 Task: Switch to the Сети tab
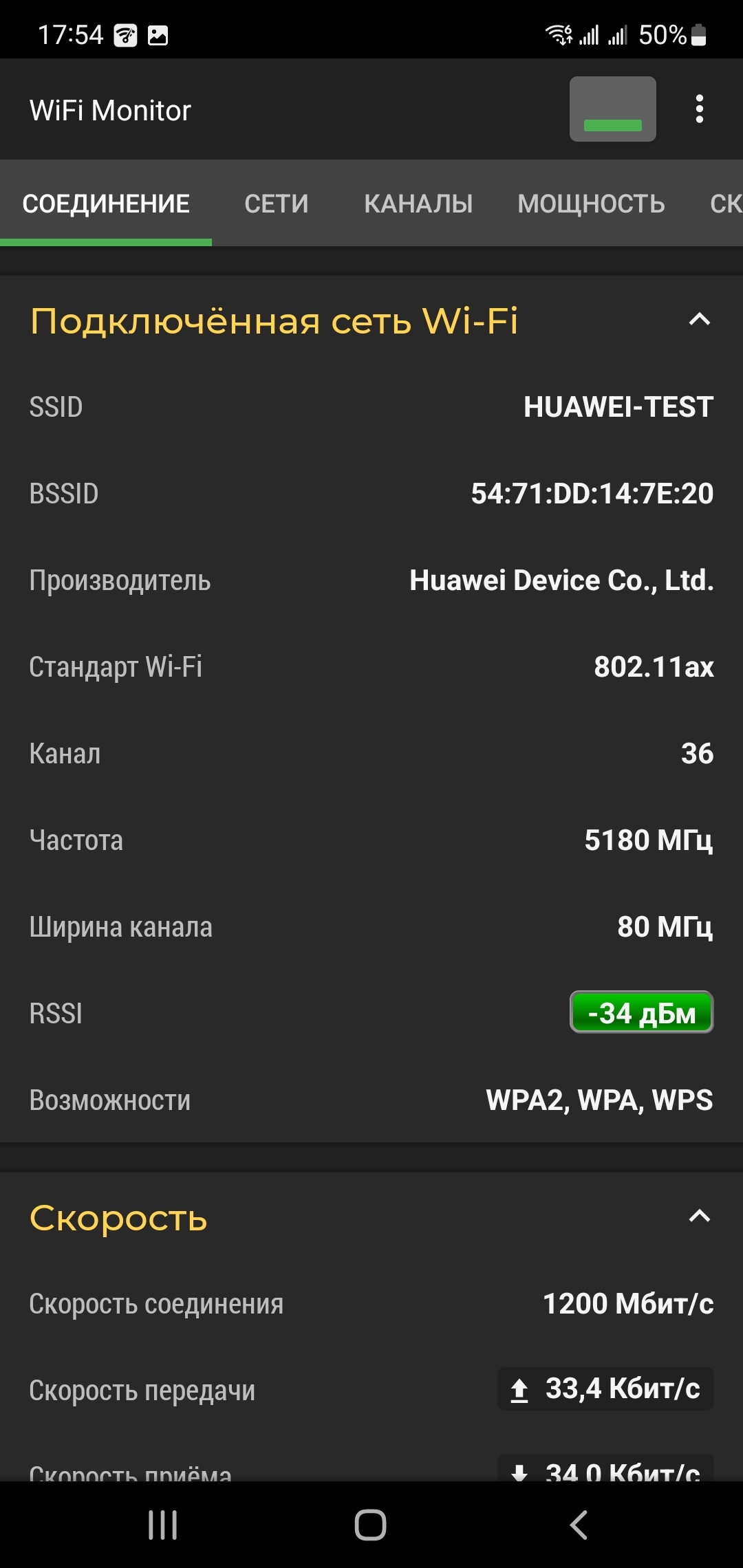coord(277,204)
